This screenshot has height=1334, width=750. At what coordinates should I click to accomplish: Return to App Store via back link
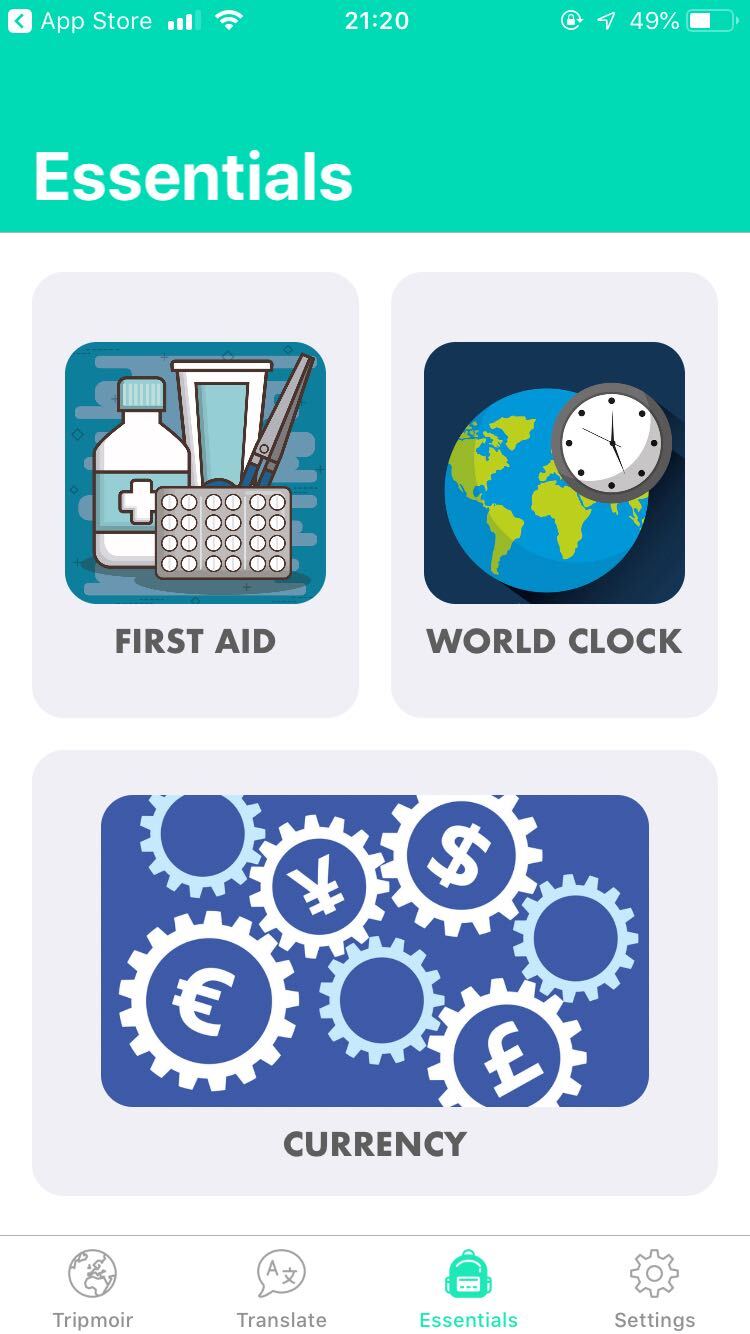pyautogui.click(x=80, y=21)
